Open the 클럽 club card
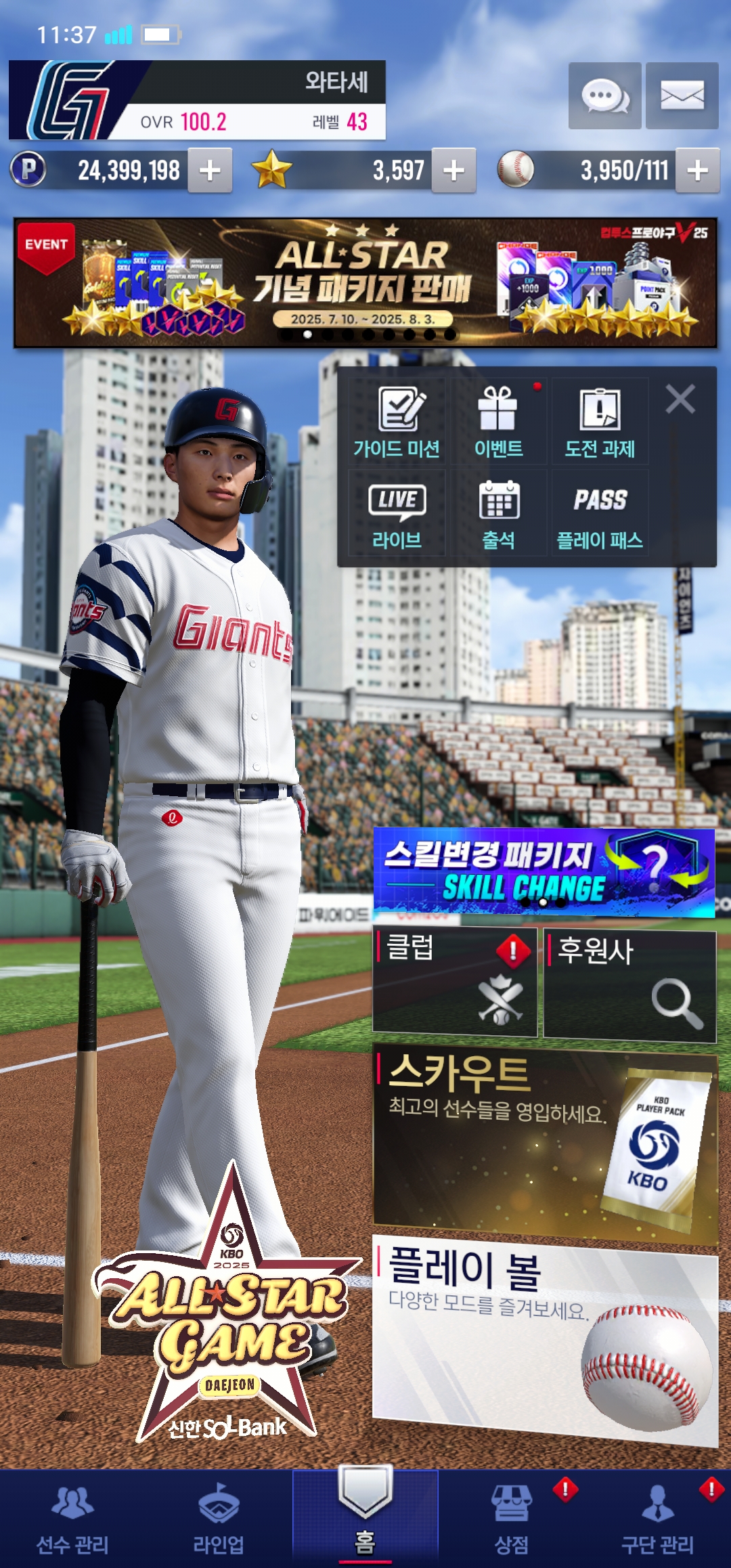Viewport: 731px width, 1568px height. 454,982
